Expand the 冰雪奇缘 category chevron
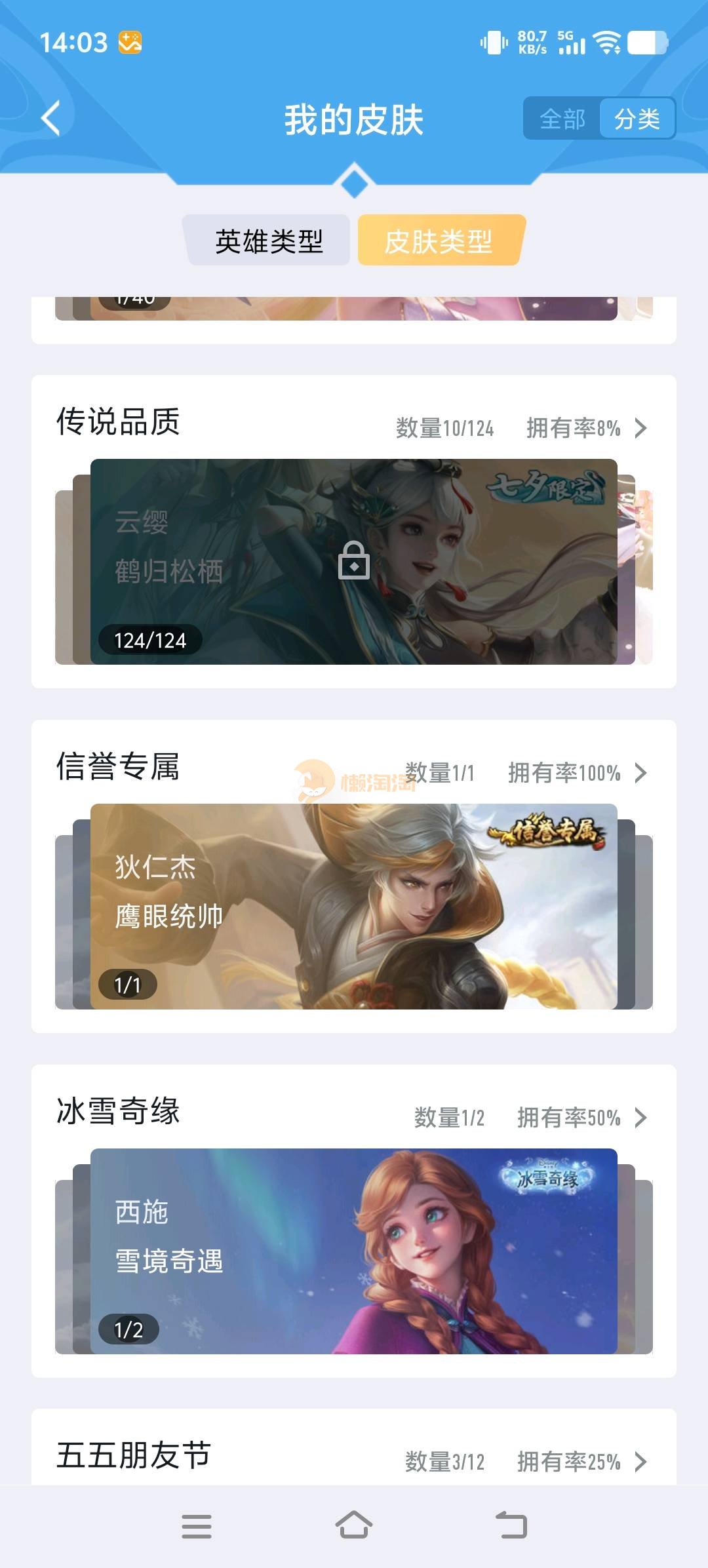 [640, 1118]
